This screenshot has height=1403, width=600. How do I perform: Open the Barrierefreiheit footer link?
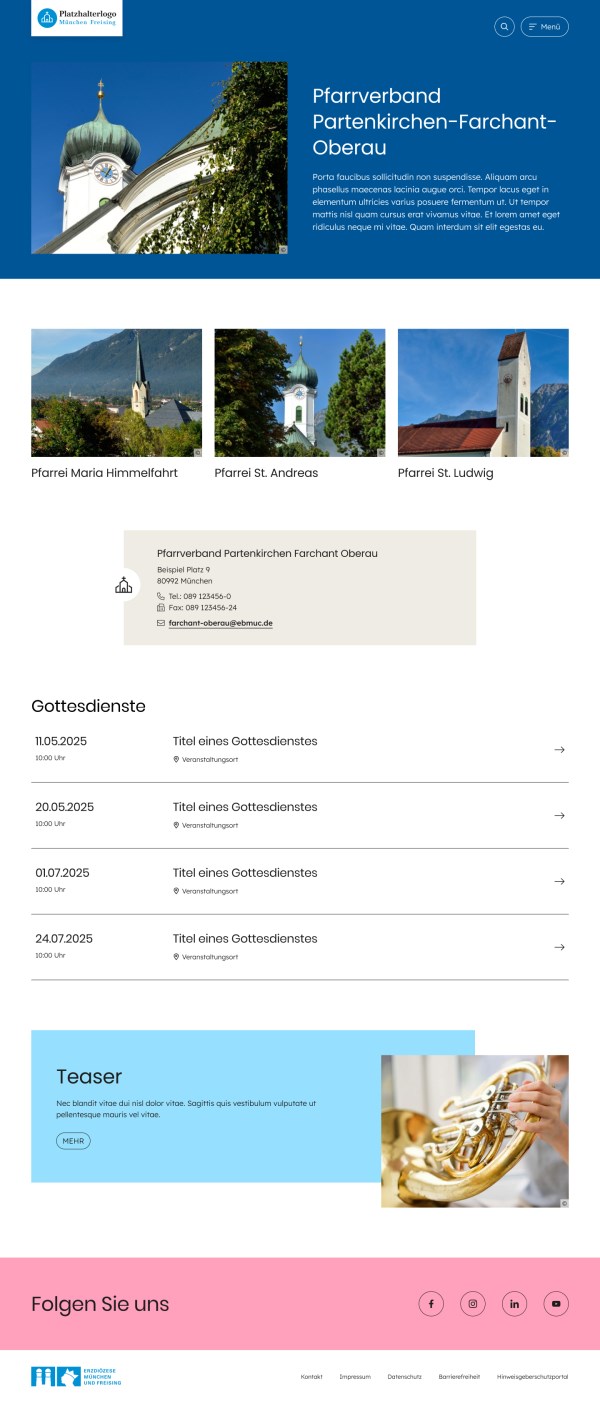[459, 1377]
